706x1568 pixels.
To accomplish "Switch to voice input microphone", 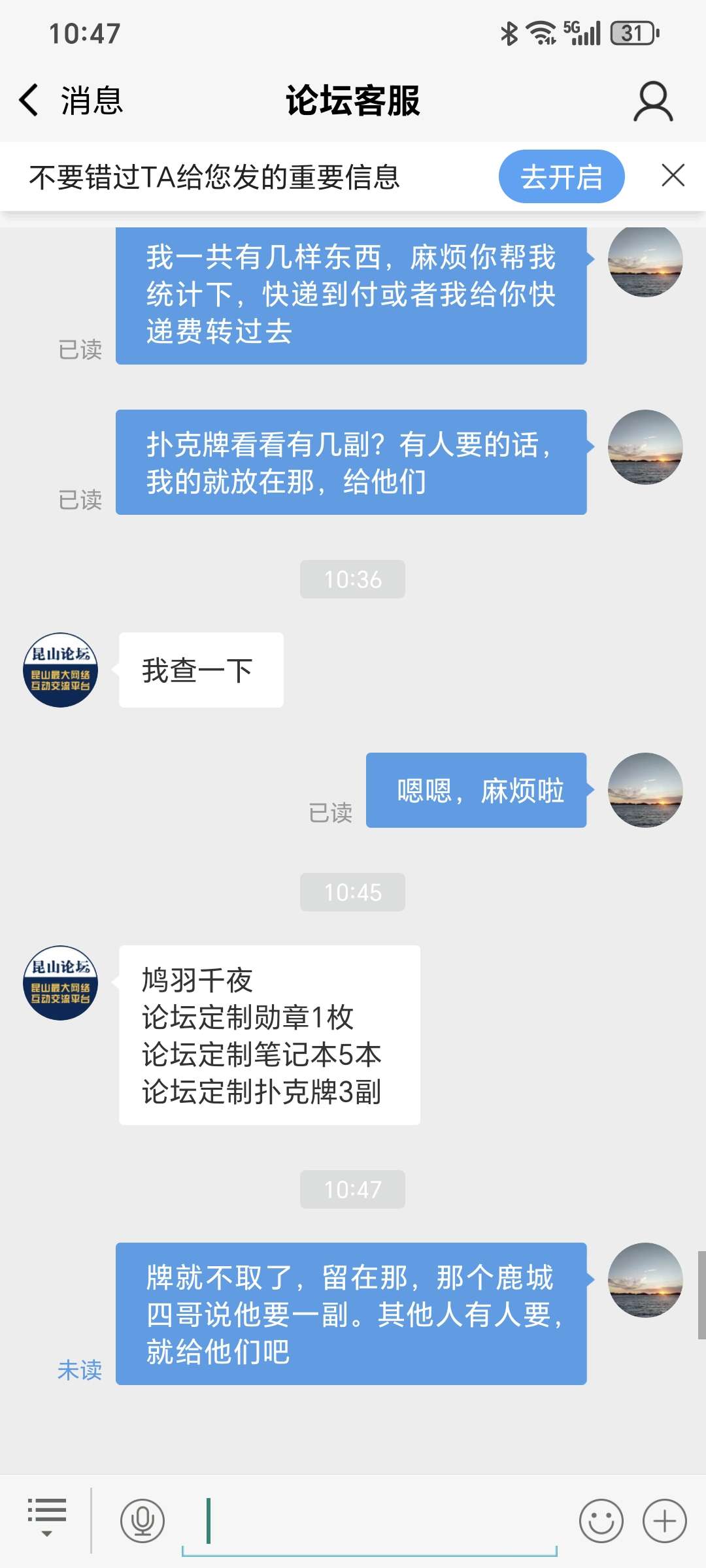I will tap(143, 1520).
